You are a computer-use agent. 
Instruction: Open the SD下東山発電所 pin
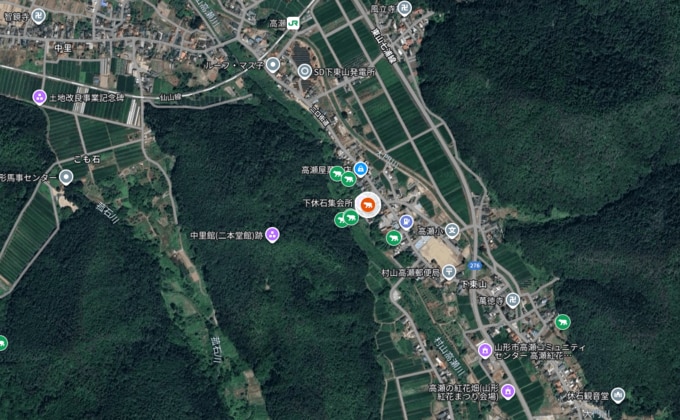tap(304, 71)
